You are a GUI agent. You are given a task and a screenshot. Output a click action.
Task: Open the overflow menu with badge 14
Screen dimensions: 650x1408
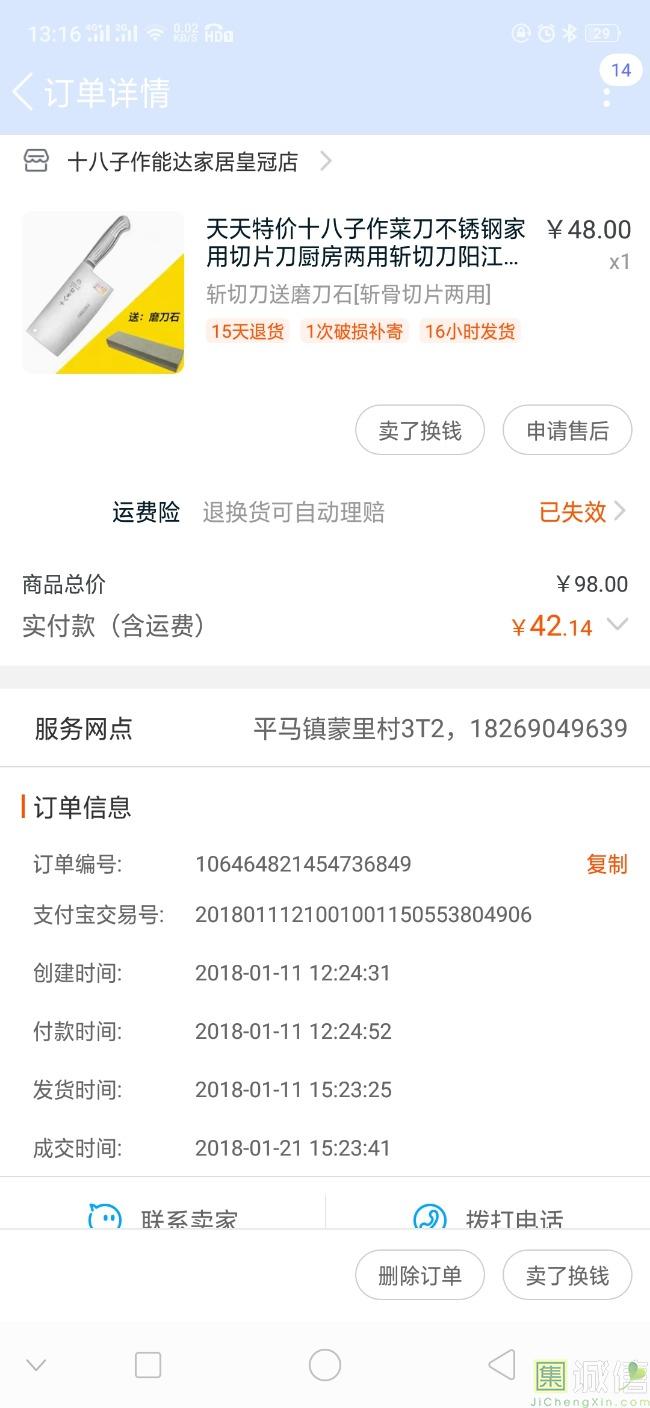[x=607, y=94]
